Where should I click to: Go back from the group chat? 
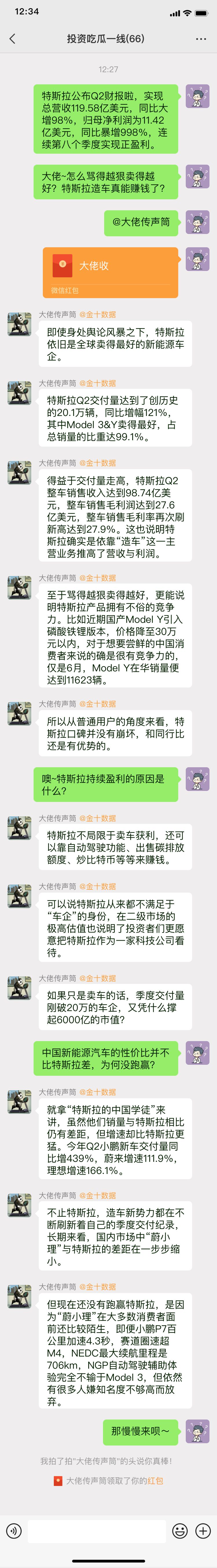tap(12, 38)
